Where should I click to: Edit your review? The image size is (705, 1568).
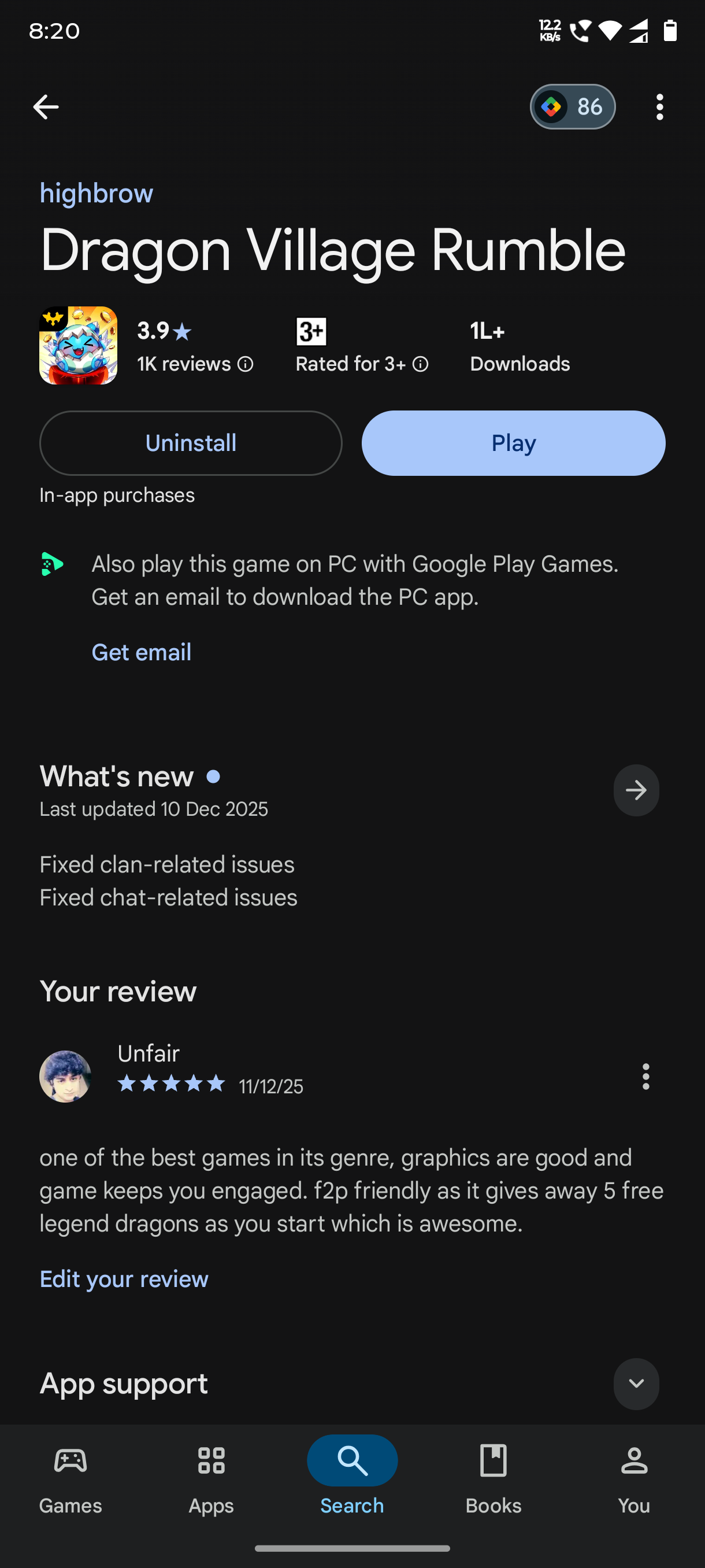point(124,1279)
